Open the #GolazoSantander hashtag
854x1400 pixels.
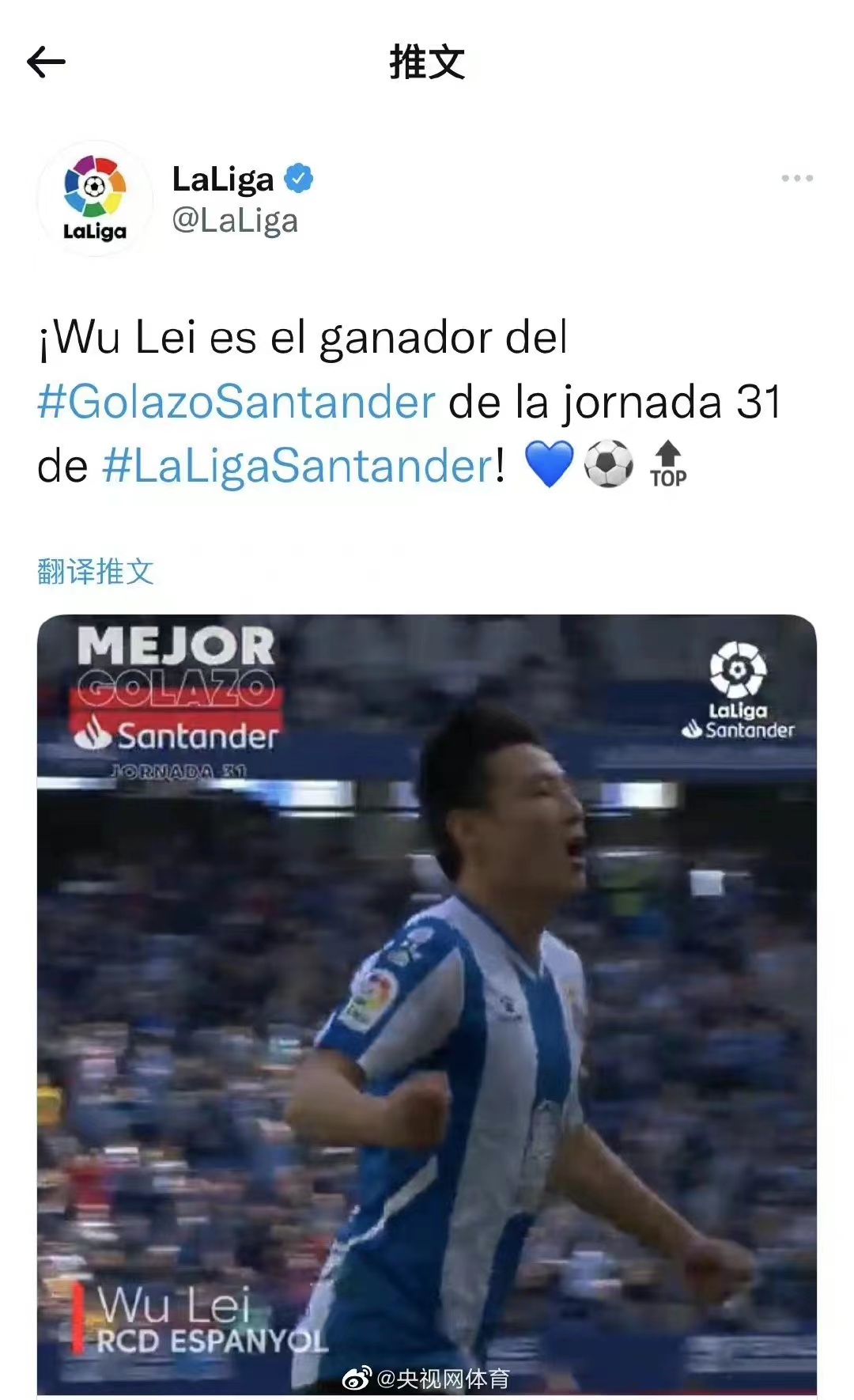click(236, 402)
